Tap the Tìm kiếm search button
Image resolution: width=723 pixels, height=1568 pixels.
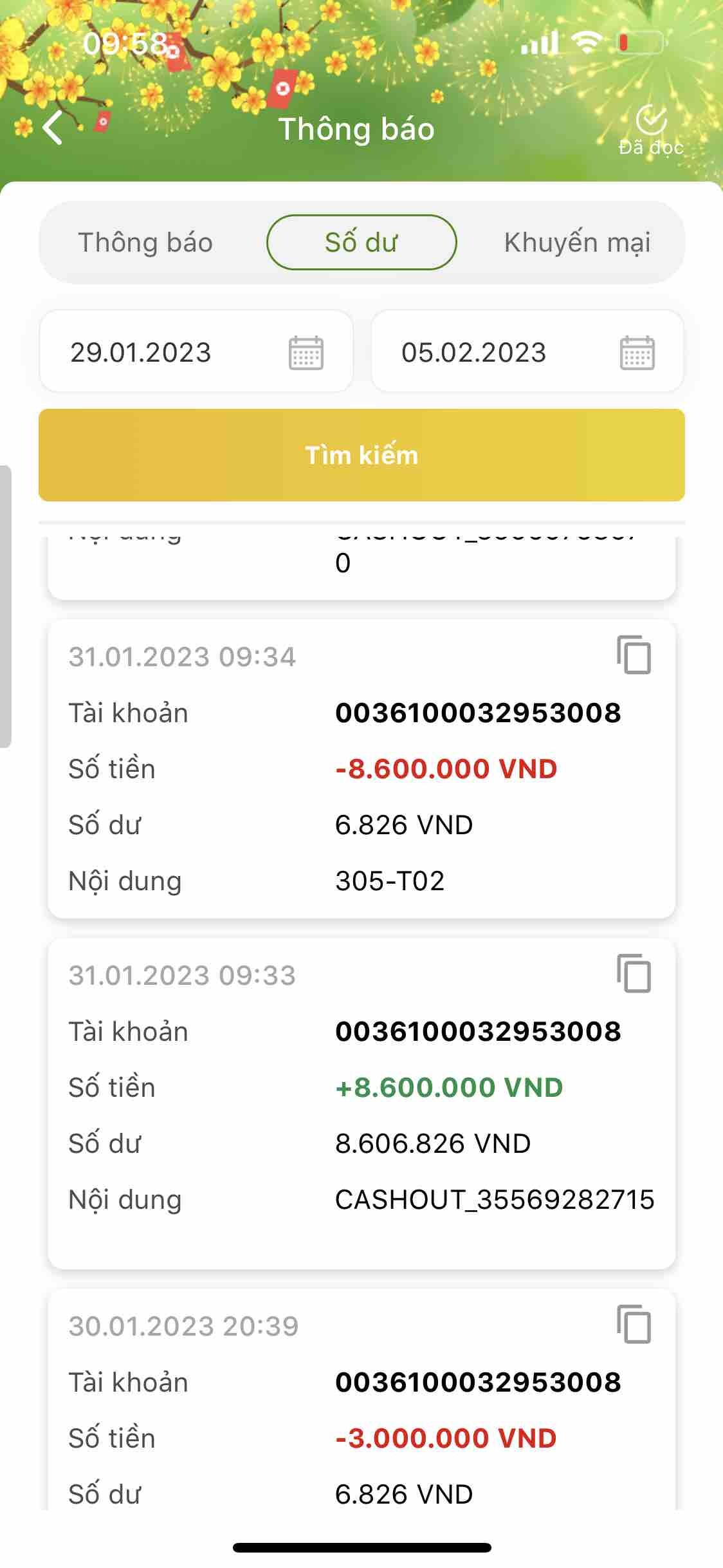[361, 455]
